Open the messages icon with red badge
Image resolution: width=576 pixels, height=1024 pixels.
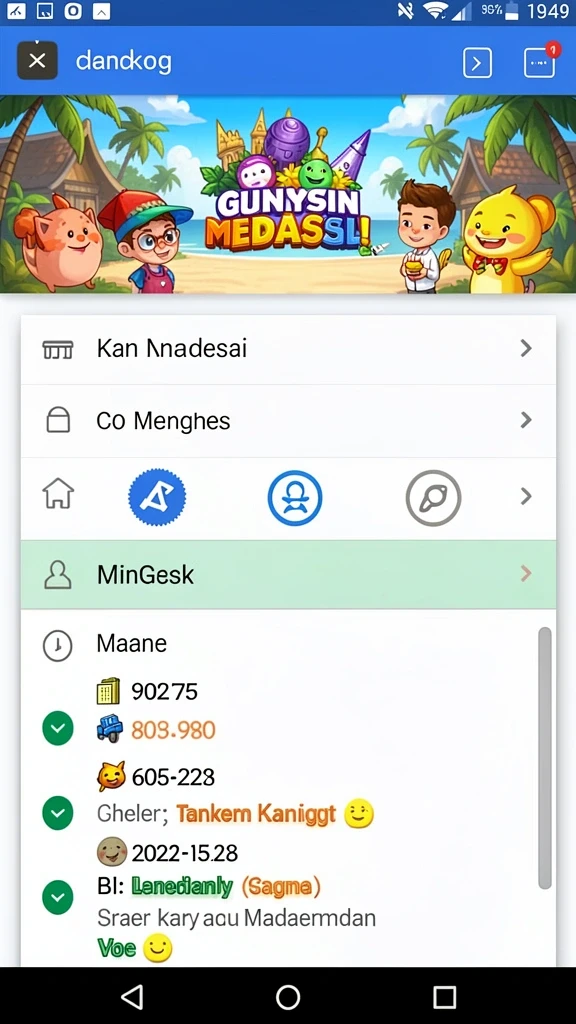pos(539,61)
